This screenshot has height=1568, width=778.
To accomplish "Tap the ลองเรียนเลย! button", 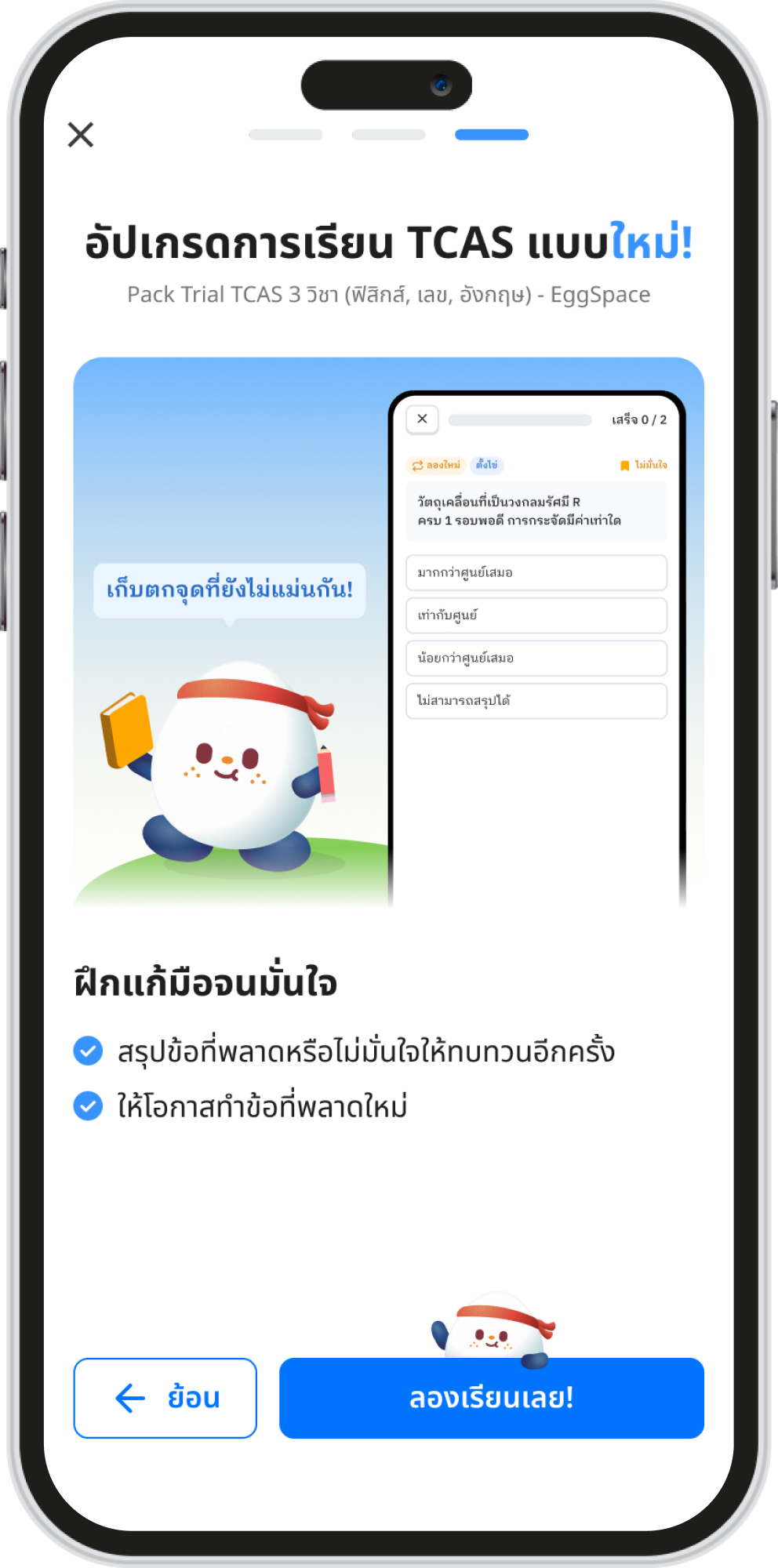I will (x=491, y=1398).
